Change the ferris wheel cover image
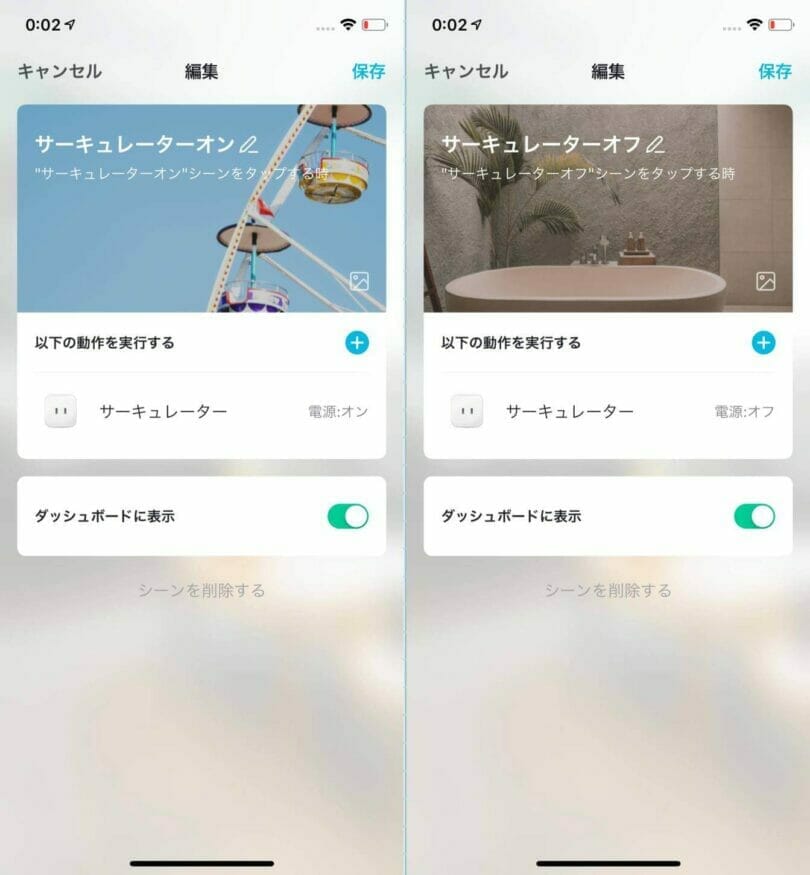This screenshot has width=810, height=875. tap(359, 281)
